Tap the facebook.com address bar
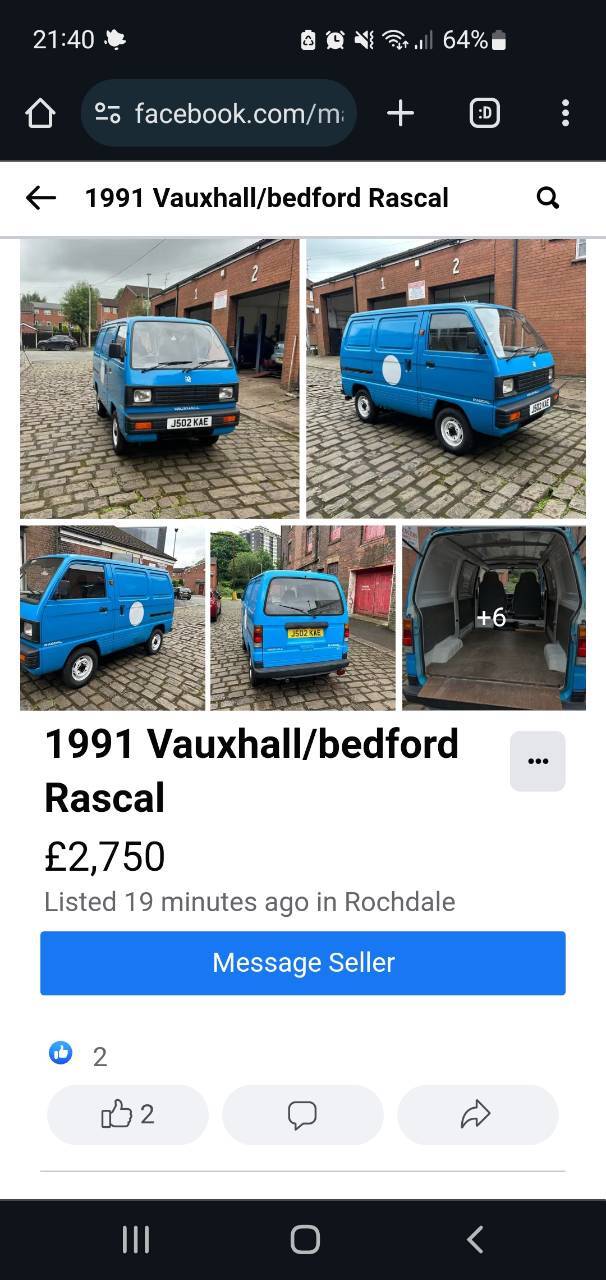Viewport: 606px width, 1280px height. 219,113
